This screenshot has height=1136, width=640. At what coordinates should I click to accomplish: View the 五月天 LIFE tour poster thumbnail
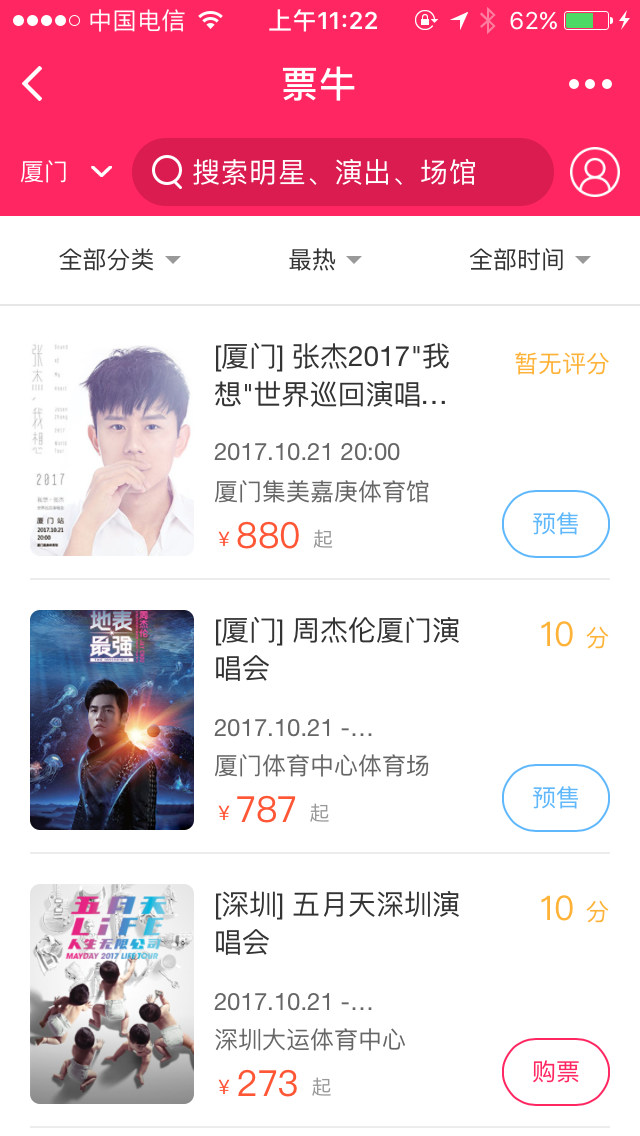(x=112, y=993)
